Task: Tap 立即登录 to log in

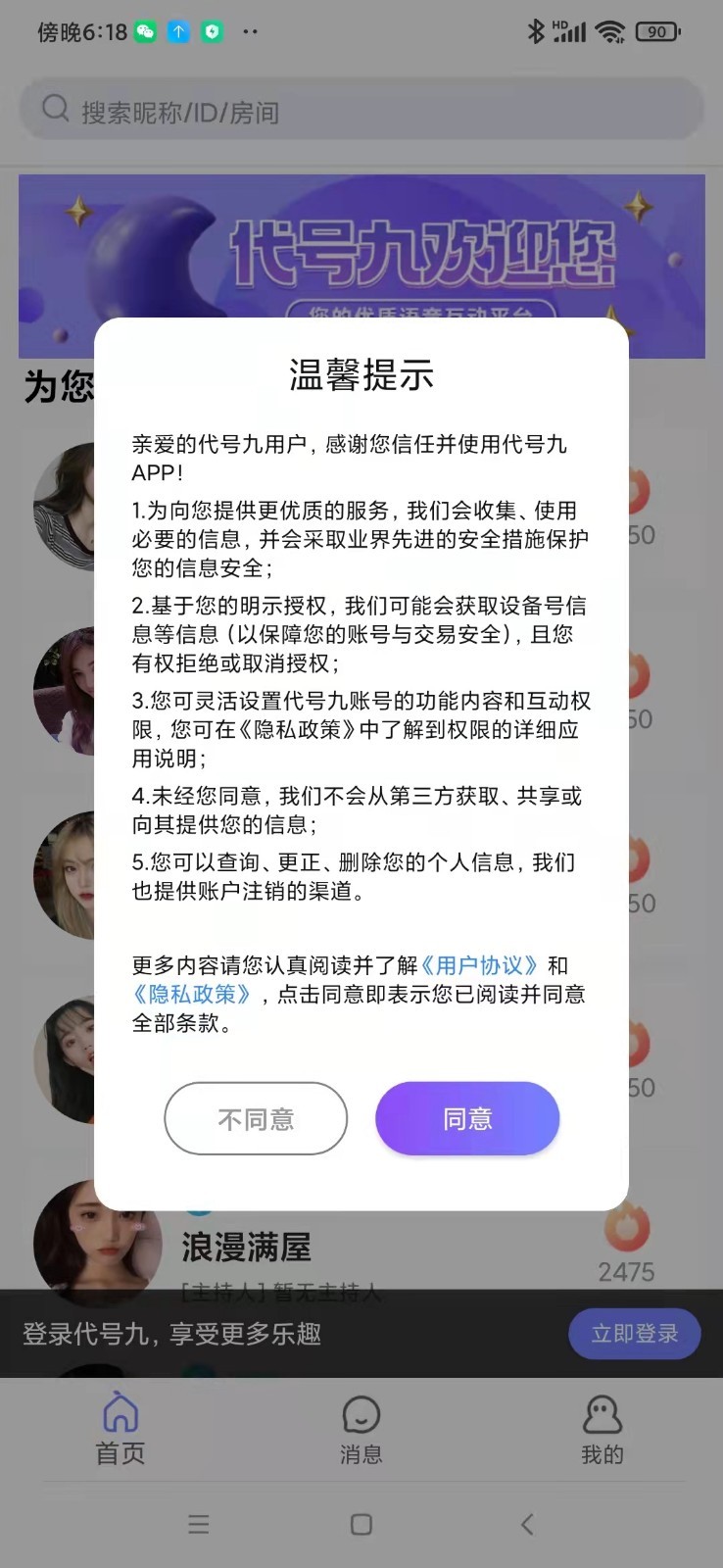Action: click(634, 1333)
